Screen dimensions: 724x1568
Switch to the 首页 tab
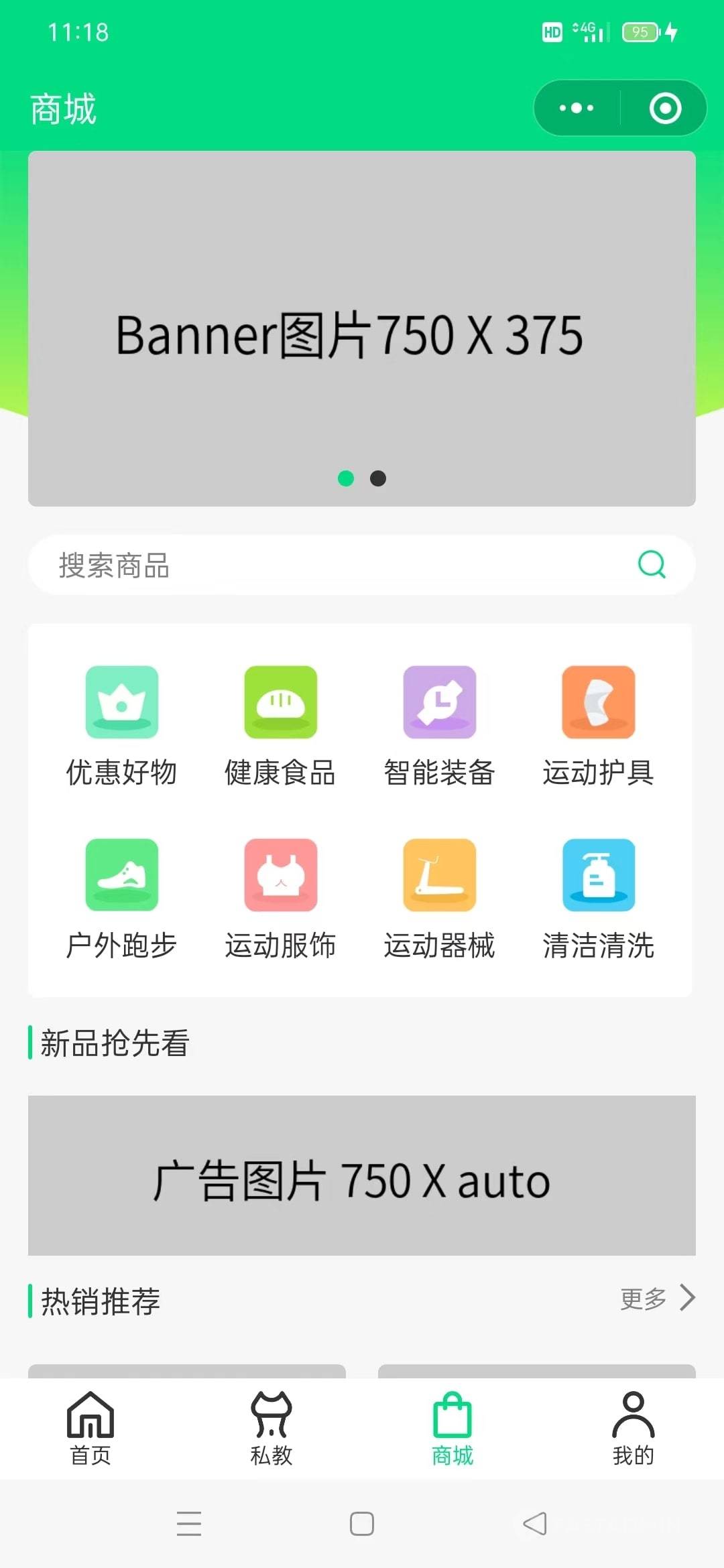[x=90, y=1428]
